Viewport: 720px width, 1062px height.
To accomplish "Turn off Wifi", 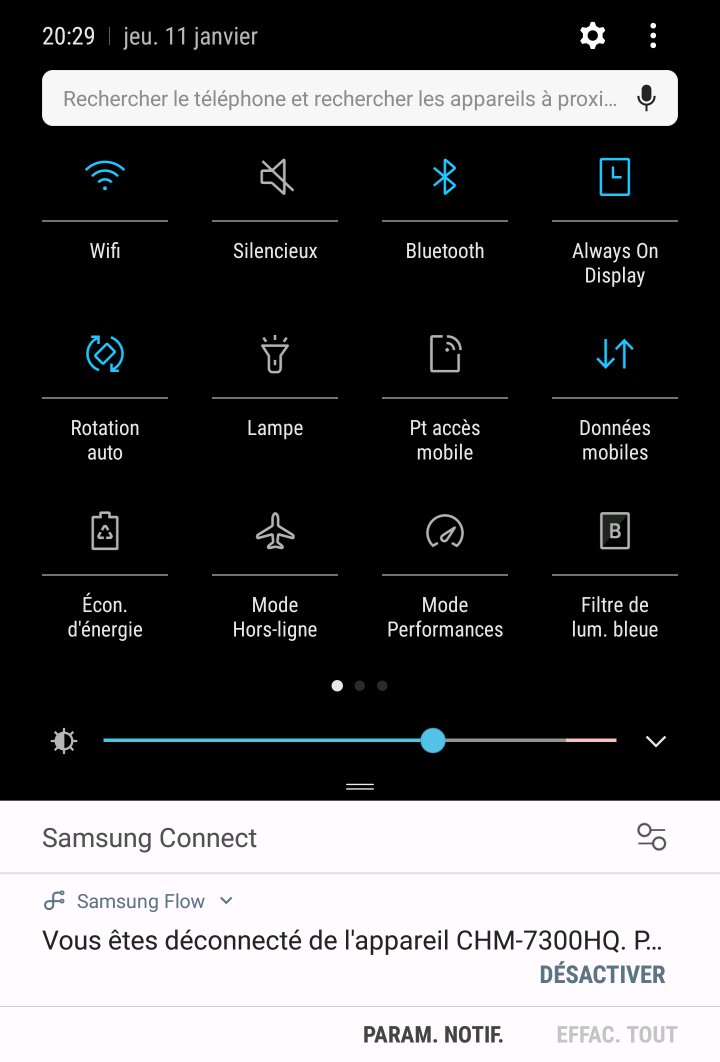I will pyautogui.click(x=105, y=178).
